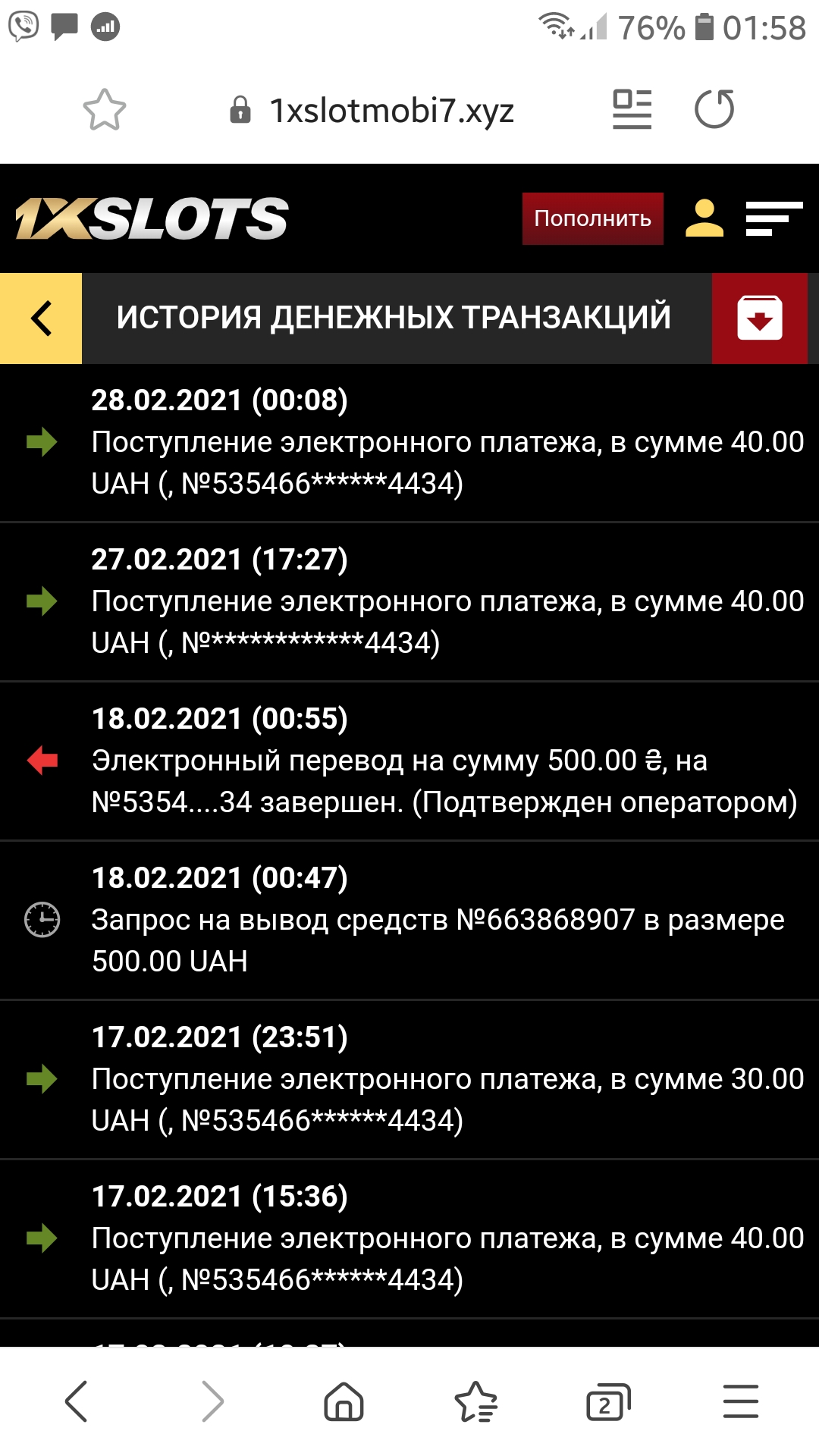Open the browser tabs switcher showing 2

(x=605, y=1401)
